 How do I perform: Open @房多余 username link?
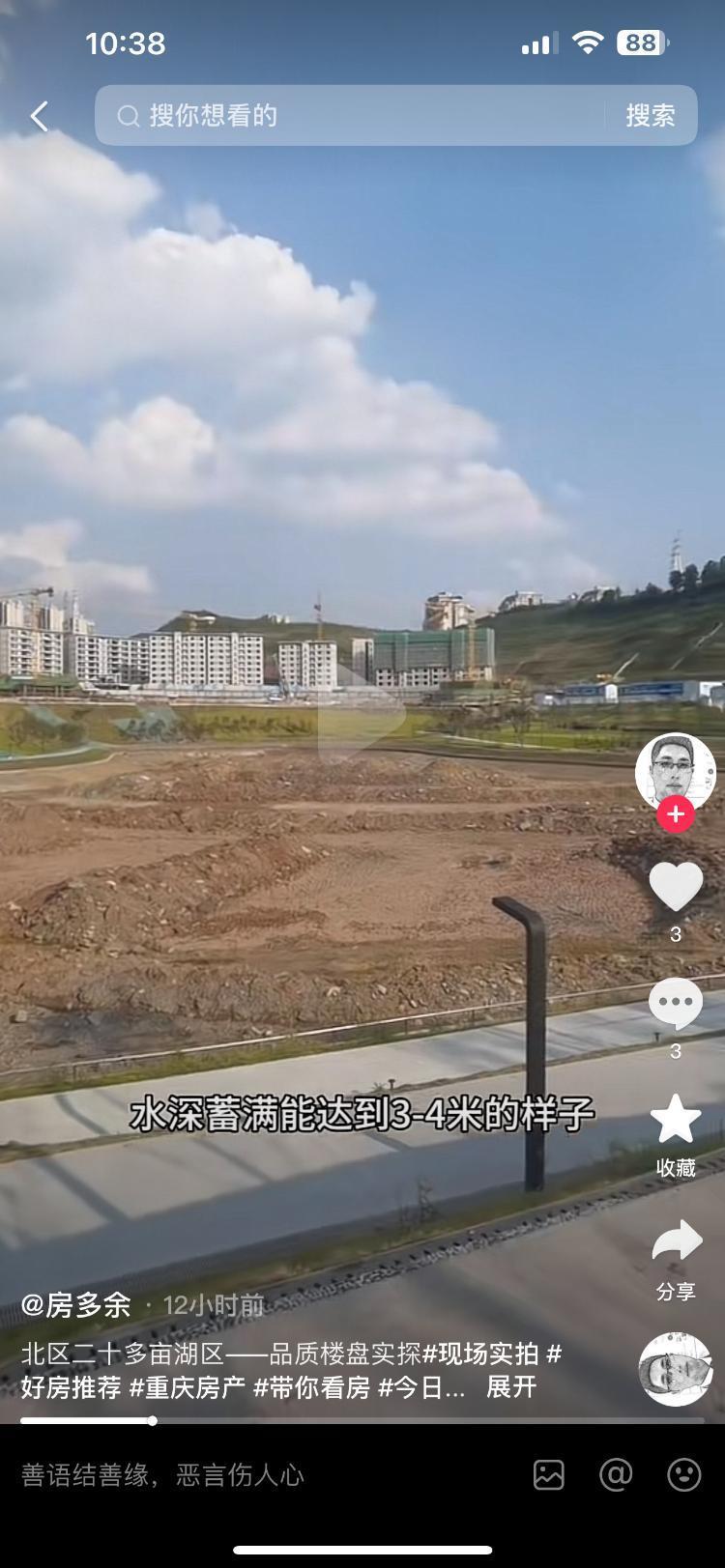point(75,1305)
